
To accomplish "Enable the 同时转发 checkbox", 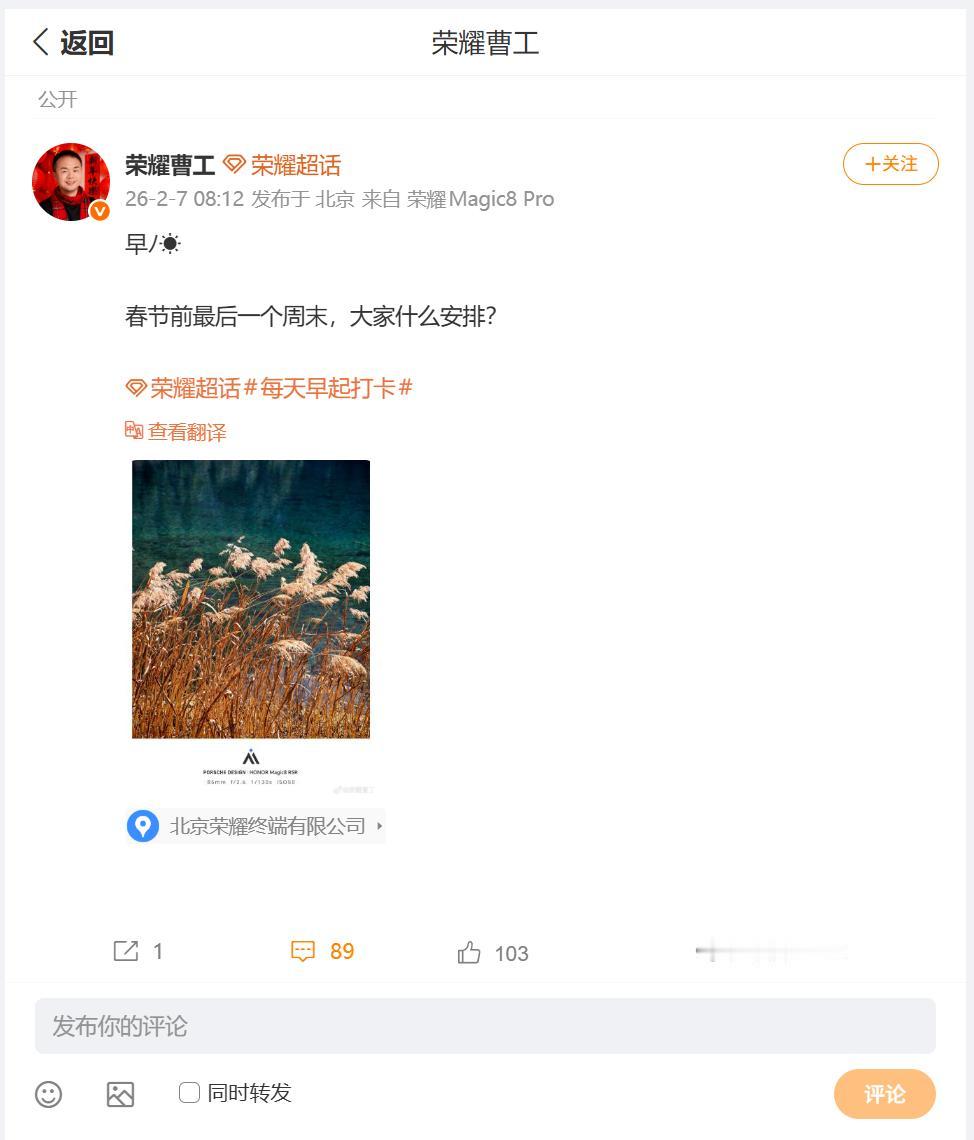I will click(189, 1093).
